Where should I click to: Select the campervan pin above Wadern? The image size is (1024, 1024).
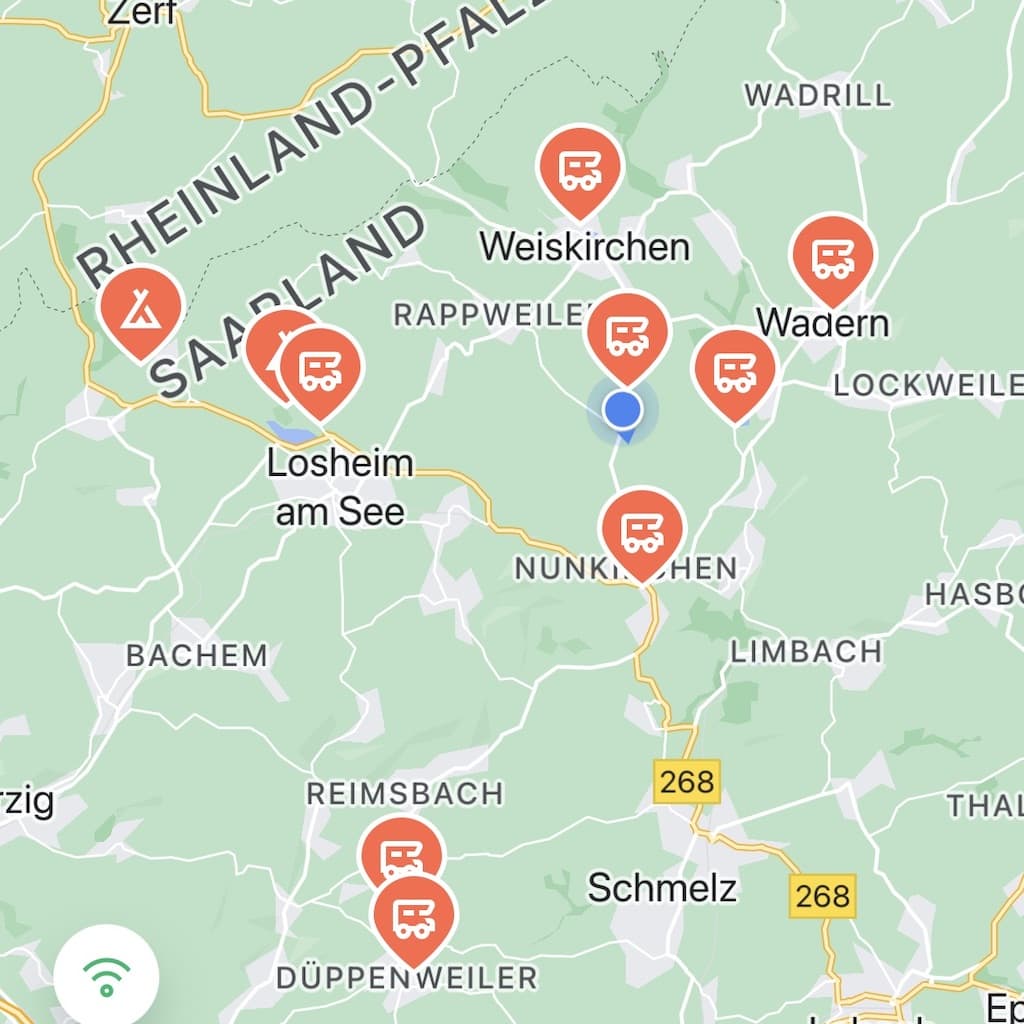coord(832,258)
